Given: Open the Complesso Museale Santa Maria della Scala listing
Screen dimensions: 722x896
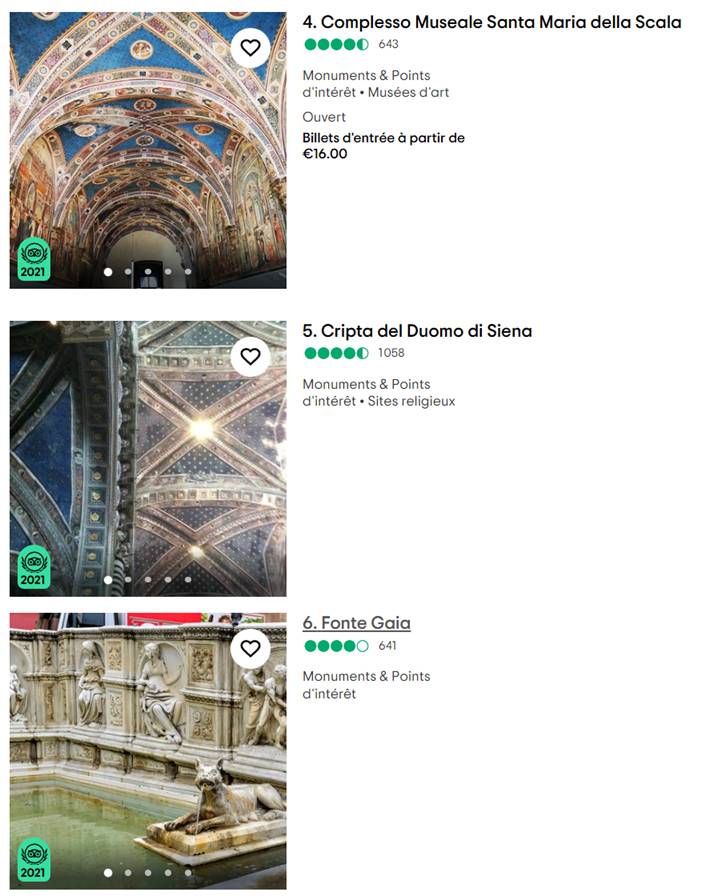Looking at the screenshot, I should 491,22.
